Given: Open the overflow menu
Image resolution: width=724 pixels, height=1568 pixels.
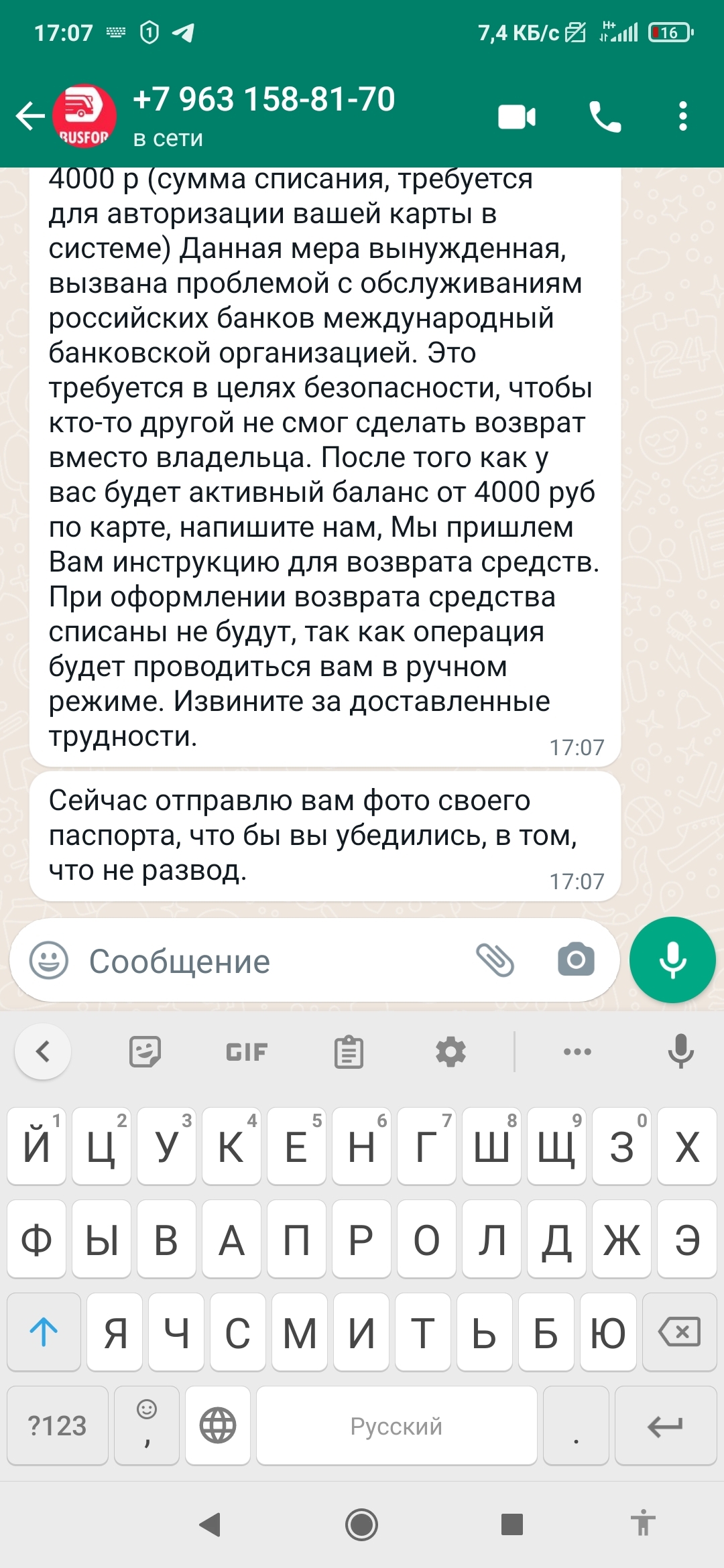Looking at the screenshot, I should click(x=682, y=117).
